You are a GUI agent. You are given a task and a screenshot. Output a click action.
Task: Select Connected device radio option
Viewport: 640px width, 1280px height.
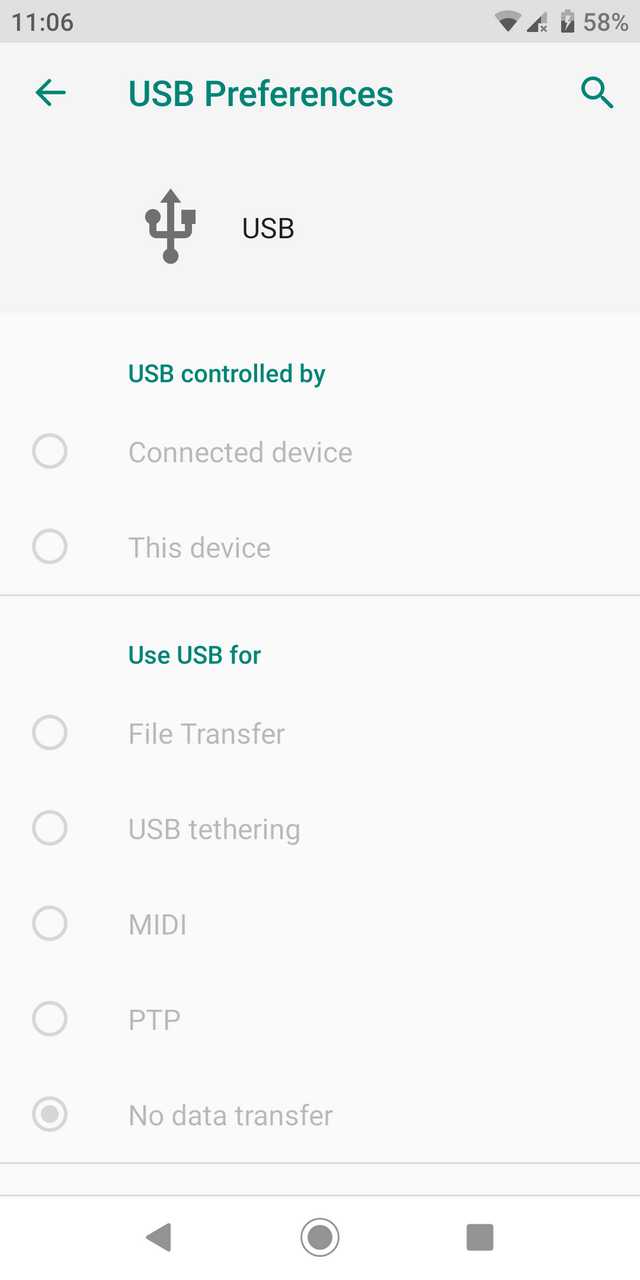[x=50, y=452]
